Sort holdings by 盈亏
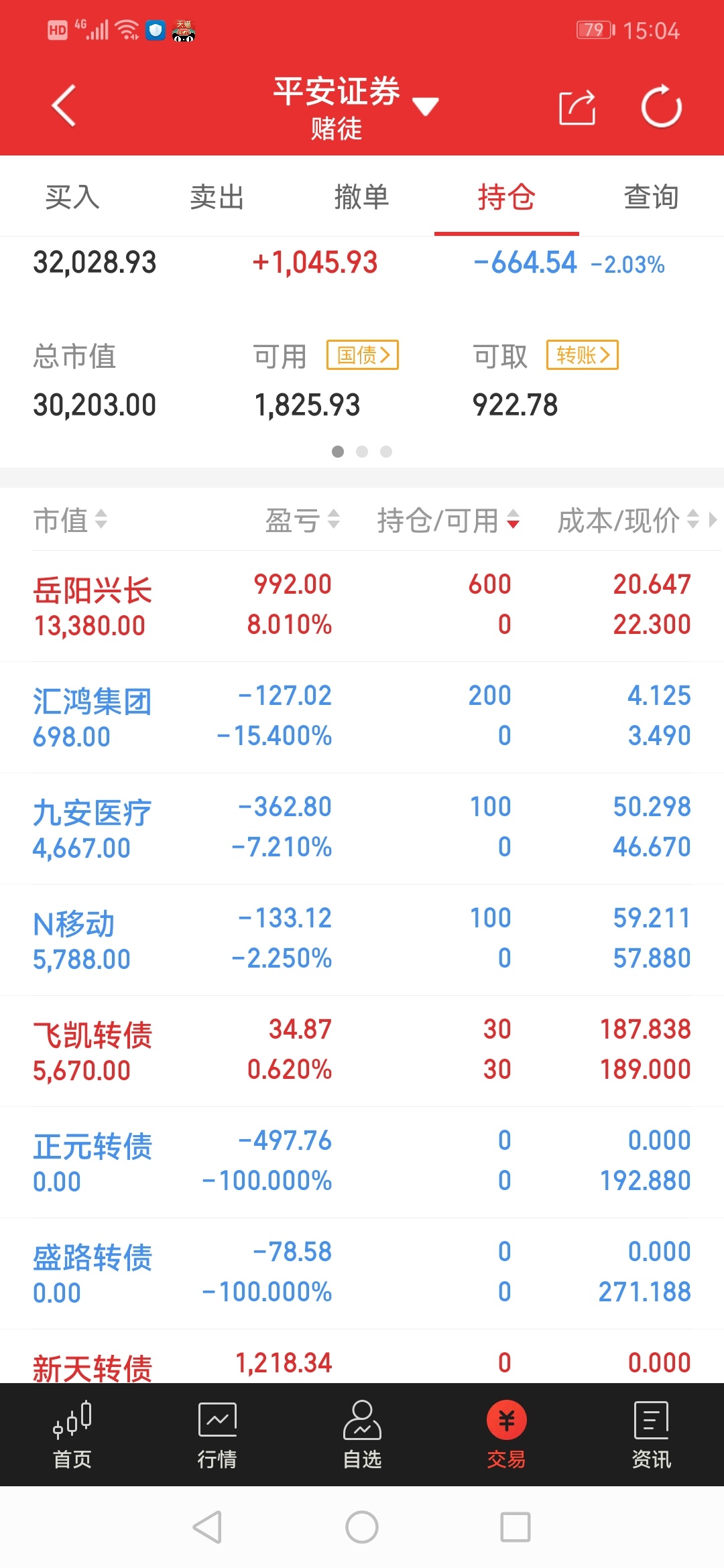This screenshot has width=724, height=1568. tap(302, 520)
